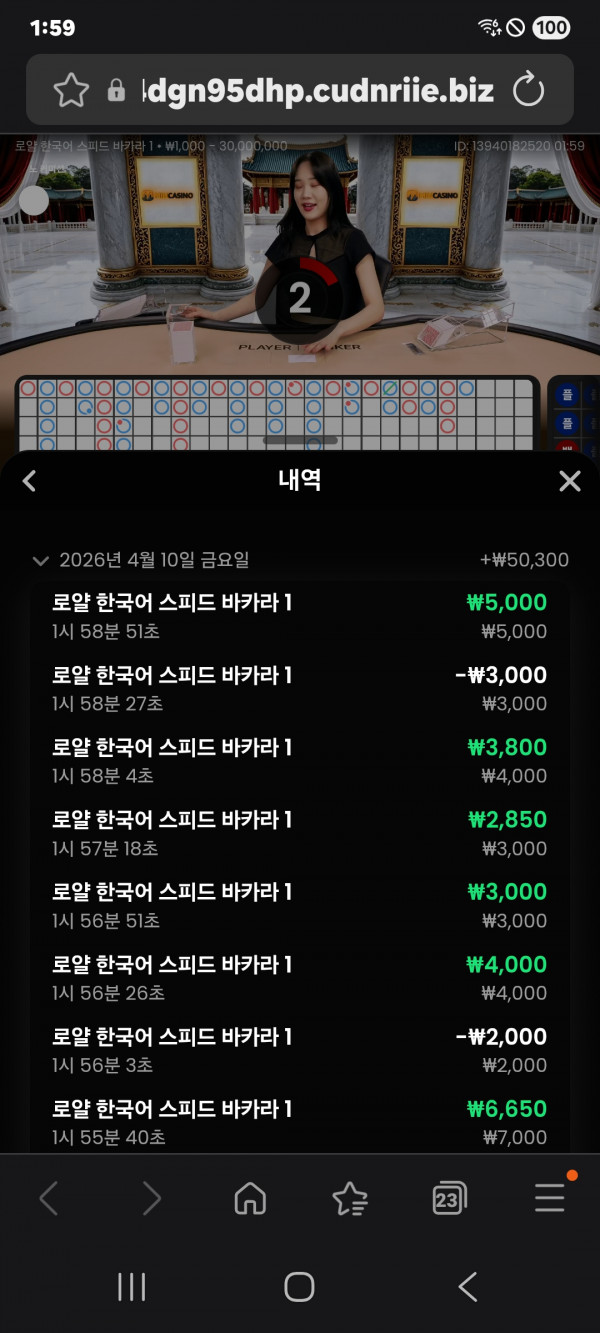600x1333 pixels.
Task: Collapse the 2026년 4월 10일 금요일 section
Action: click(x=41, y=560)
